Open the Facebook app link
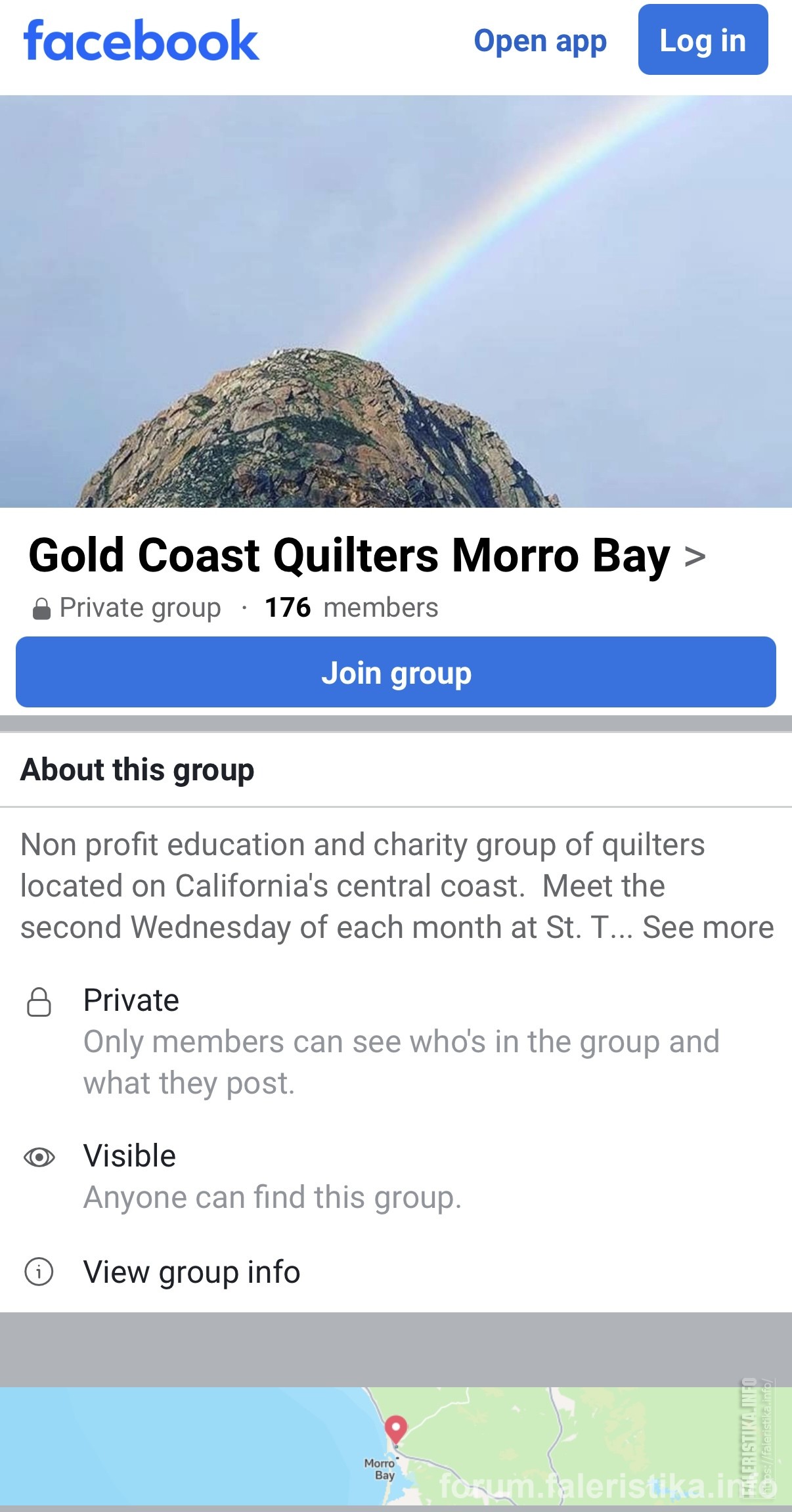792x1512 pixels. [540, 41]
